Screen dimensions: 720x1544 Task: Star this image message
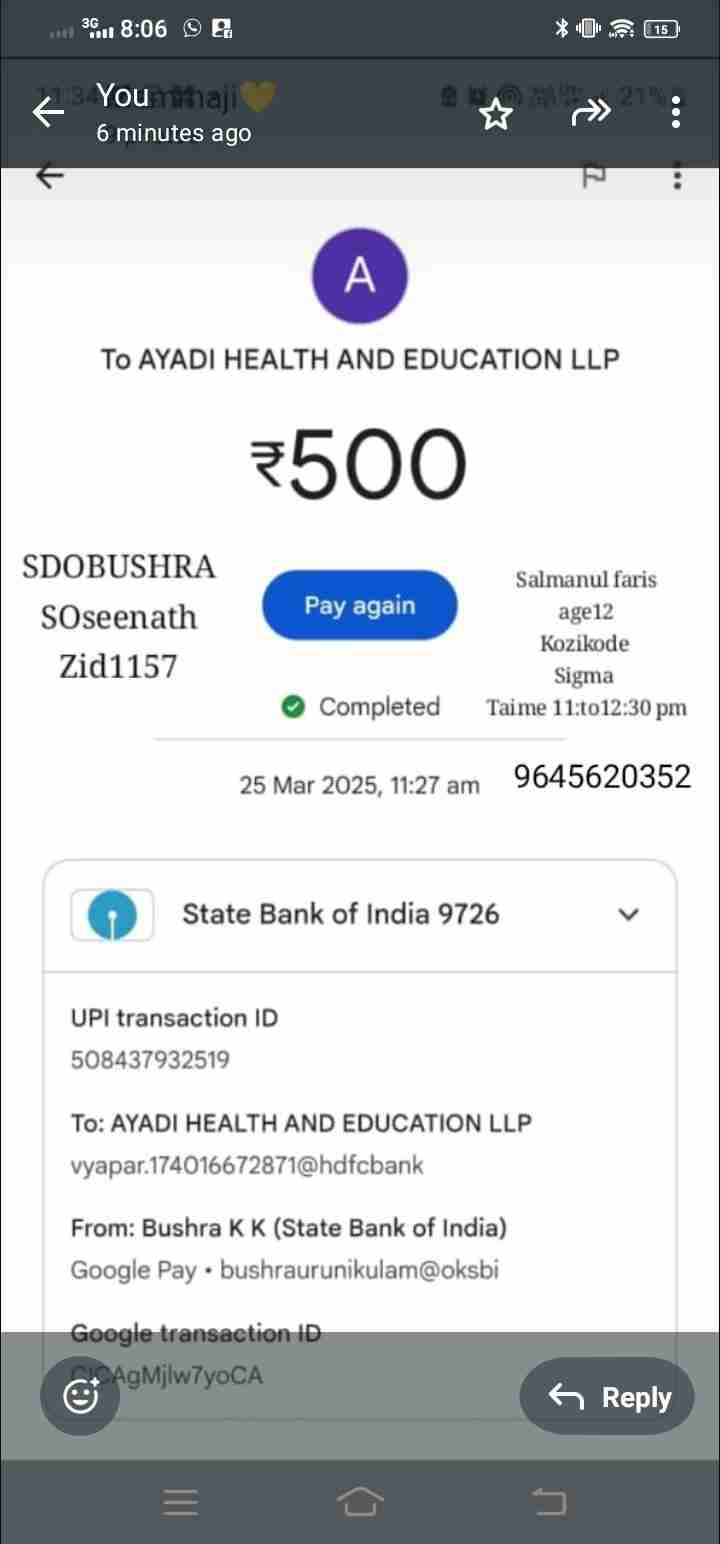pyautogui.click(x=496, y=114)
